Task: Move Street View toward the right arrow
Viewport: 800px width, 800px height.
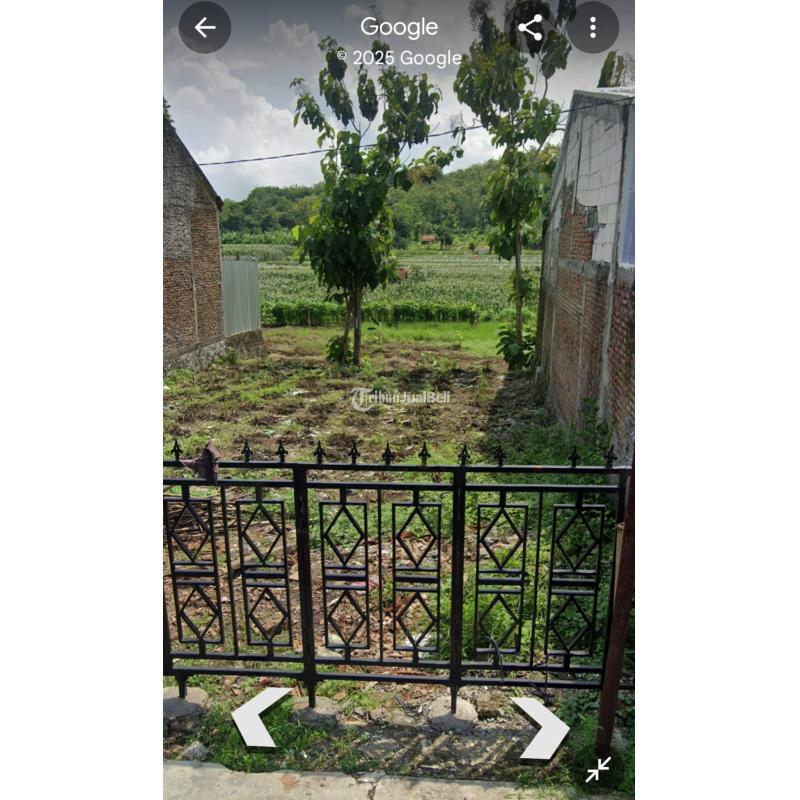Action: click(x=543, y=727)
